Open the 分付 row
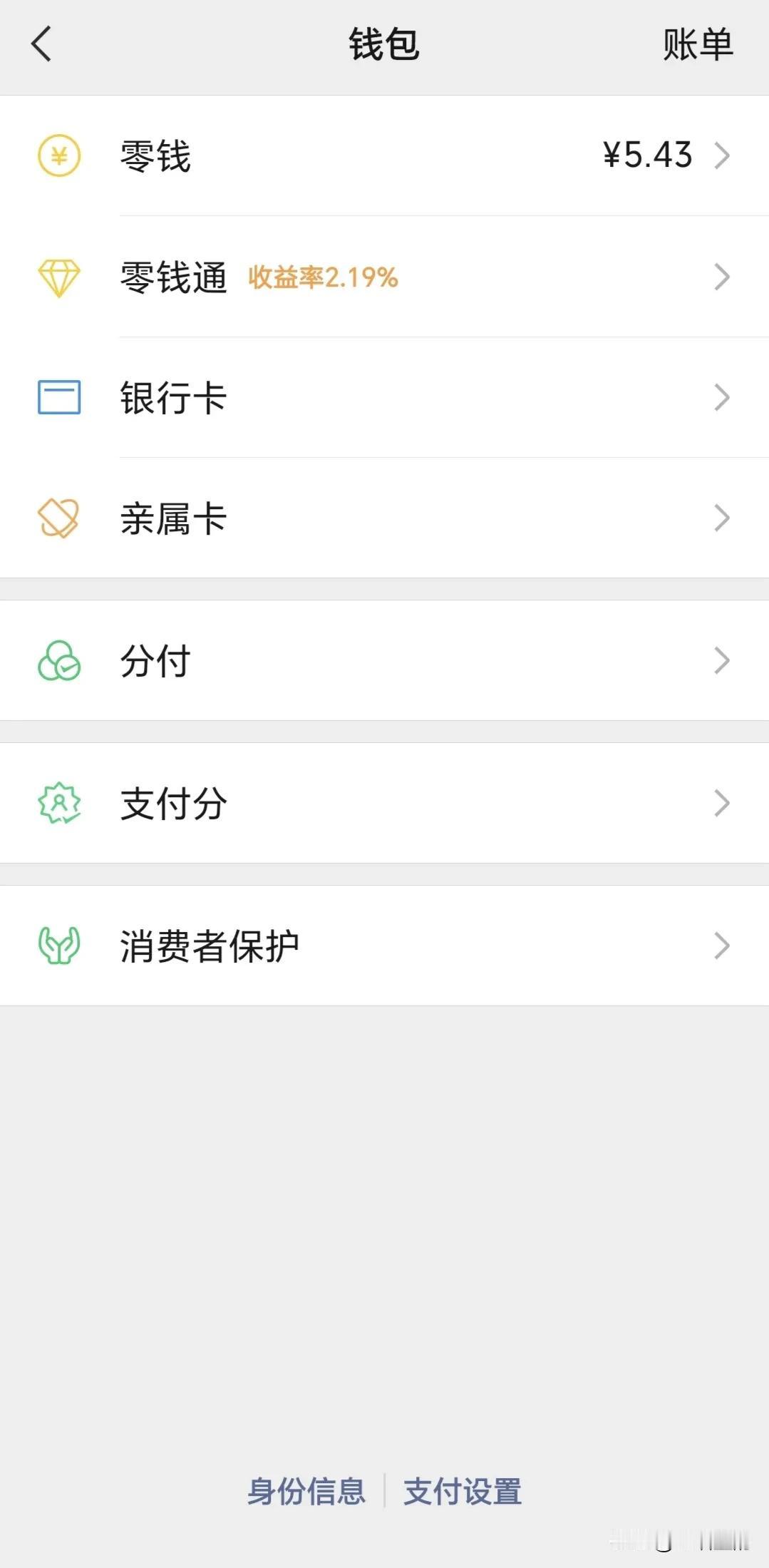 [384, 660]
